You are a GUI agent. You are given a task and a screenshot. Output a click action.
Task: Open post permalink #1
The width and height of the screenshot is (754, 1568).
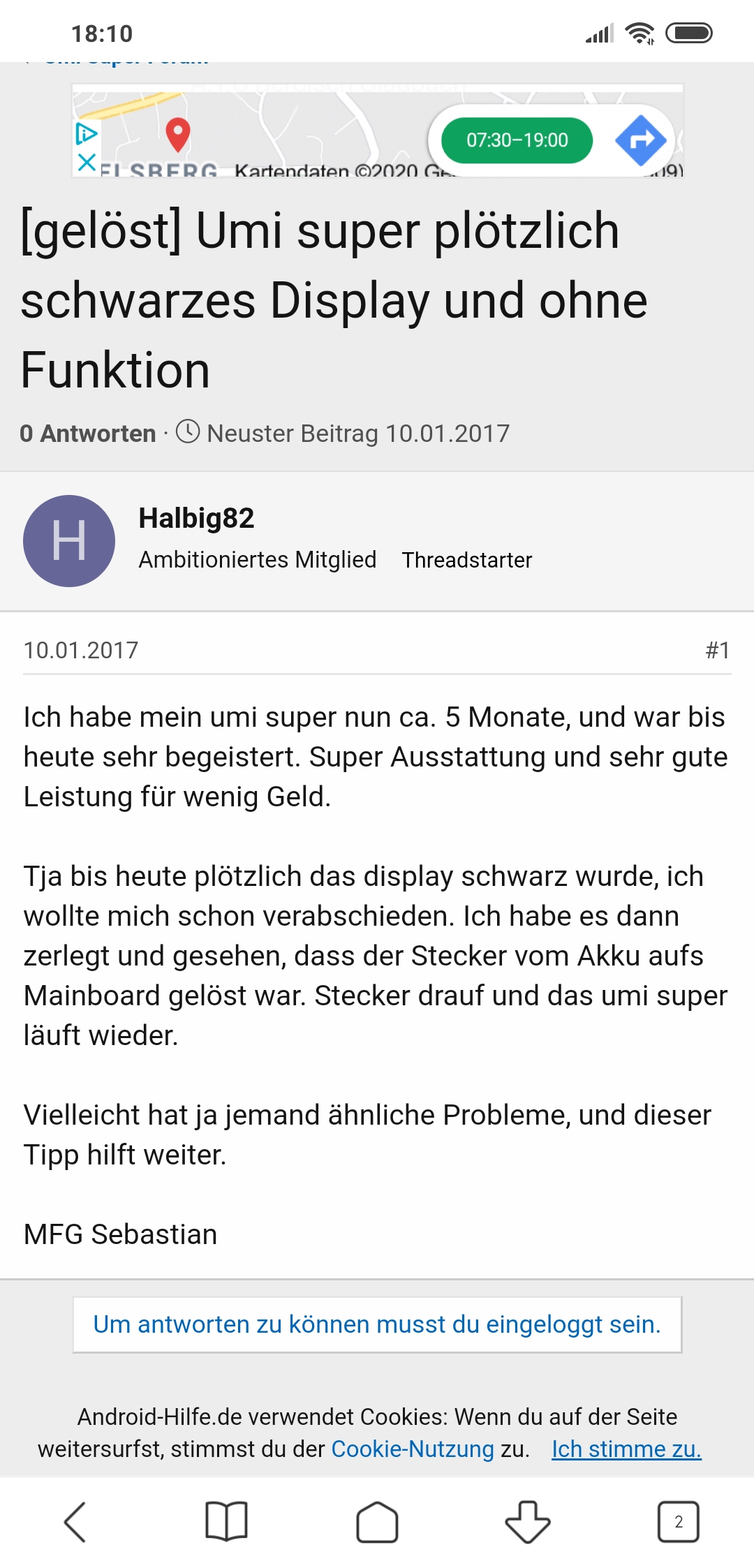(717, 651)
